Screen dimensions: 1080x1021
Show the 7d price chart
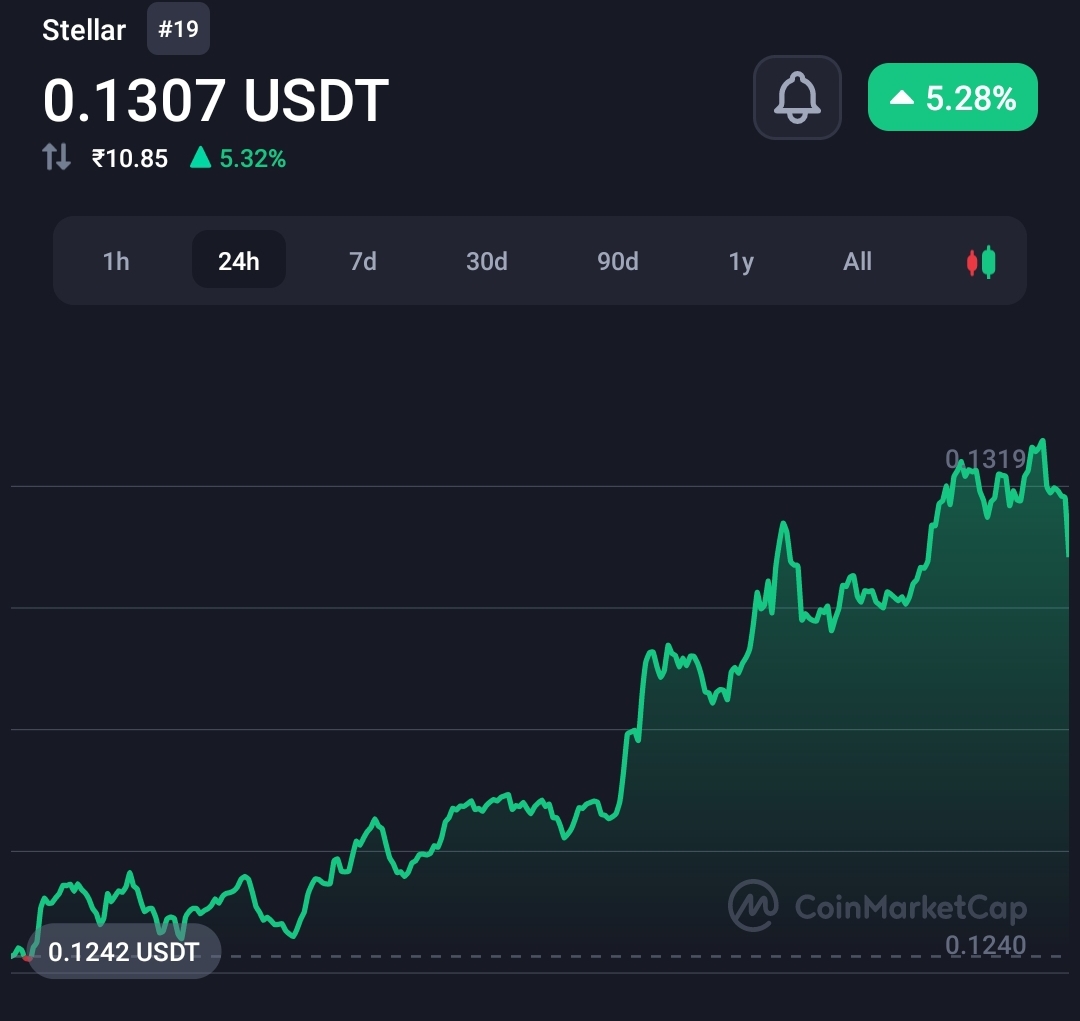[363, 261]
